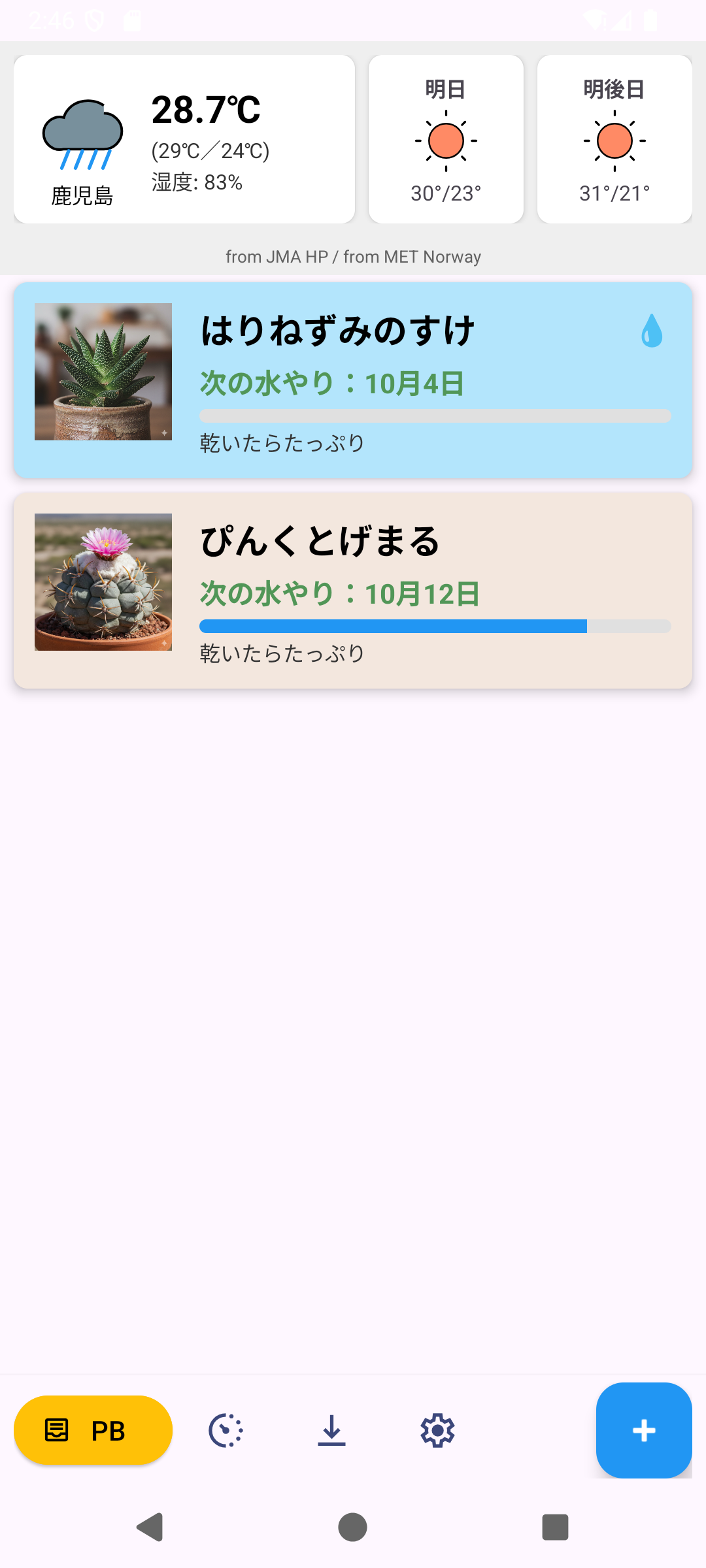Open the ぴんくとげまる plant card
Image resolution: width=706 pixels, height=1568 pixels.
point(353,590)
